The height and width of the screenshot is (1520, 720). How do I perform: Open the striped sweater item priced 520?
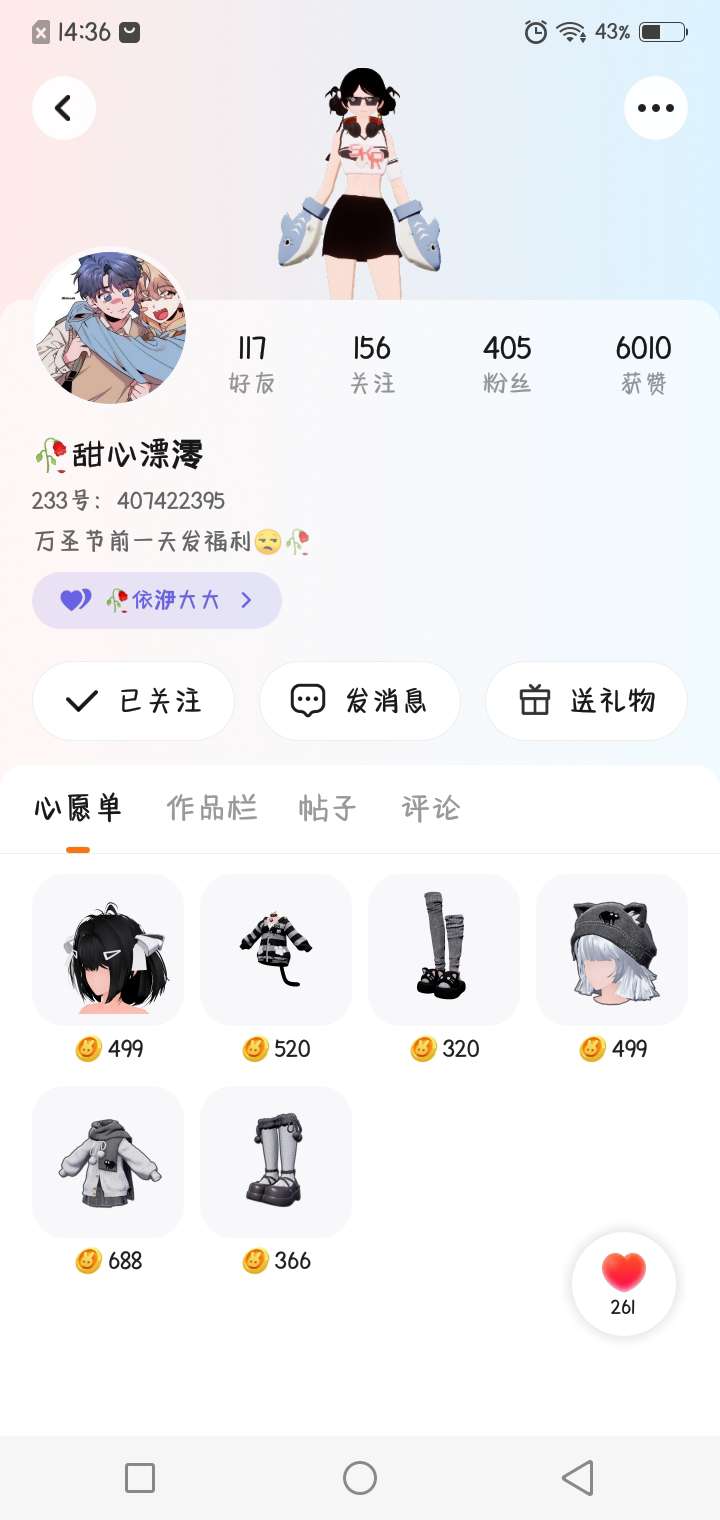click(x=276, y=950)
